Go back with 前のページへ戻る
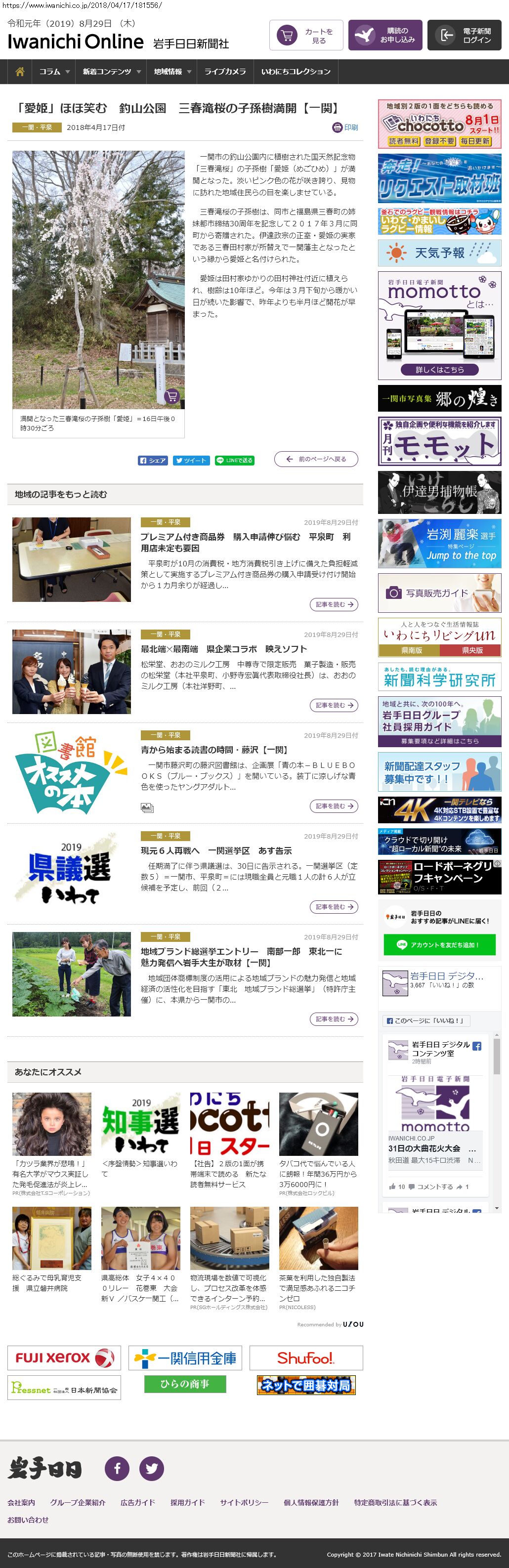Viewport: 509px width, 1568px height. (x=316, y=459)
